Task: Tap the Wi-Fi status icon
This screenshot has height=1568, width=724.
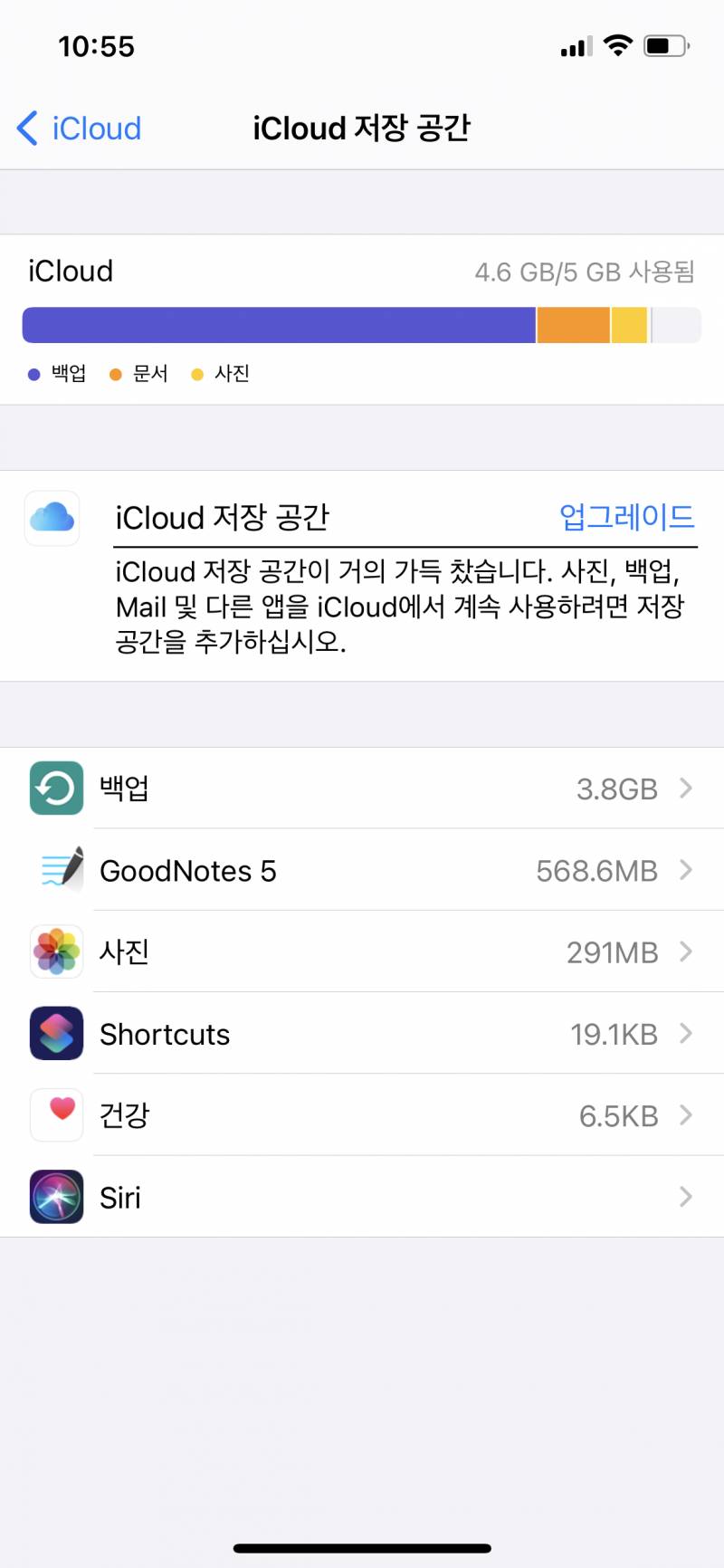Action: (x=618, y=45)
